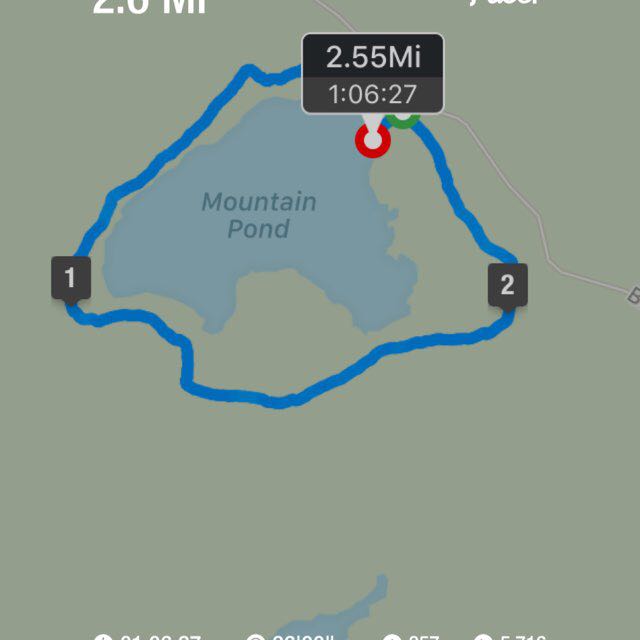This screenshot has height=640, width=640.
Task: Tap mile marker 1 on the route
Action: click(x=70, y=277)
